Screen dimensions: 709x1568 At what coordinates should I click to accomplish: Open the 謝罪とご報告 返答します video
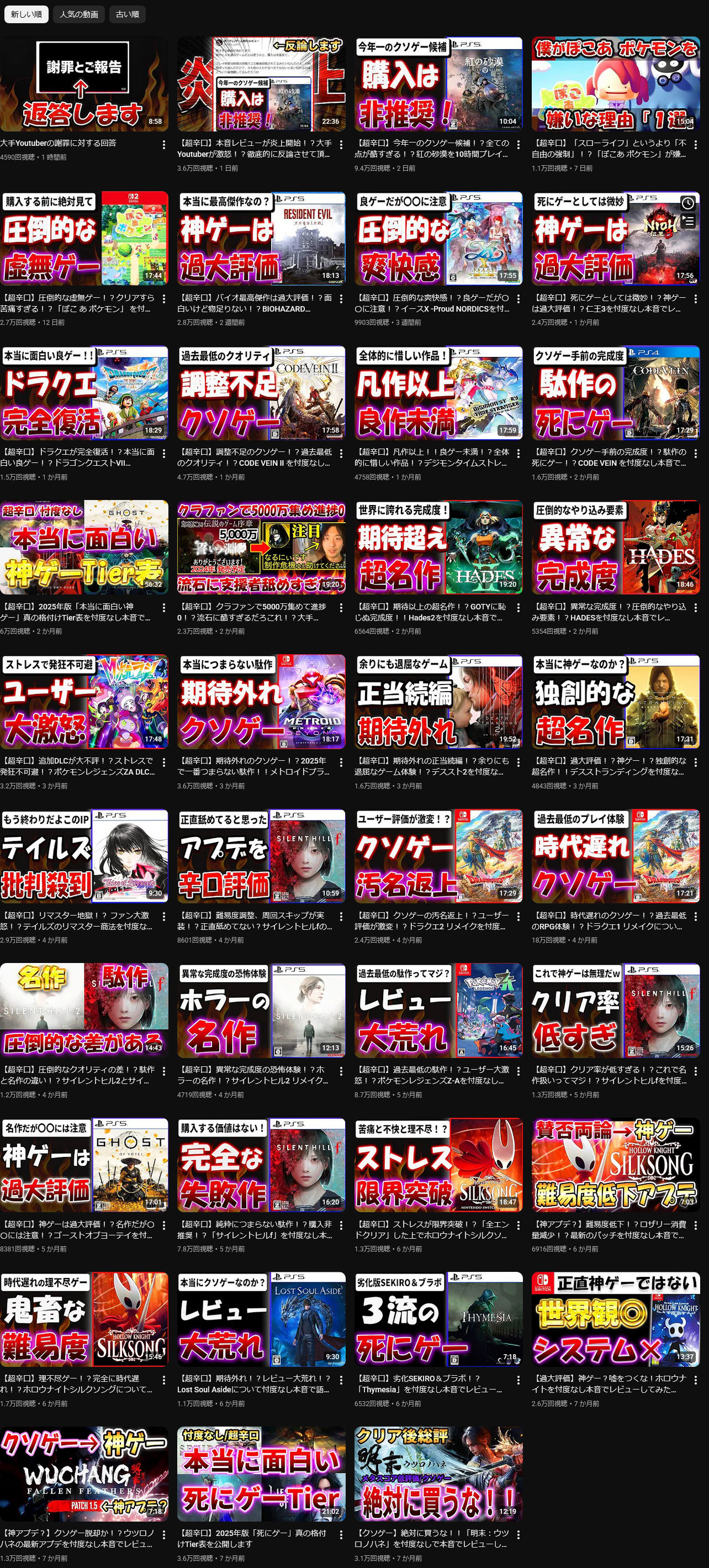point(84,84)
